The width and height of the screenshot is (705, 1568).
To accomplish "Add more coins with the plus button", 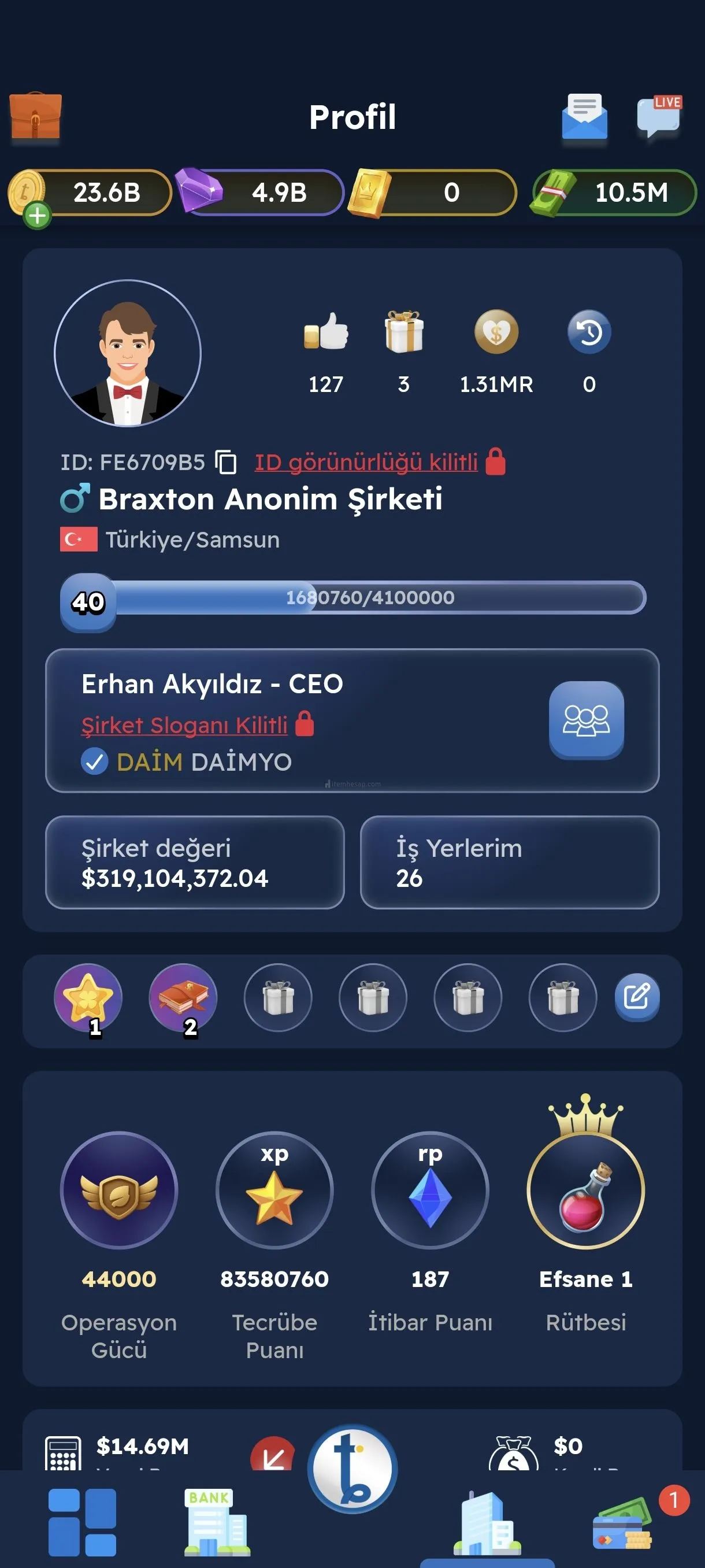I will (x=37, y=215).
